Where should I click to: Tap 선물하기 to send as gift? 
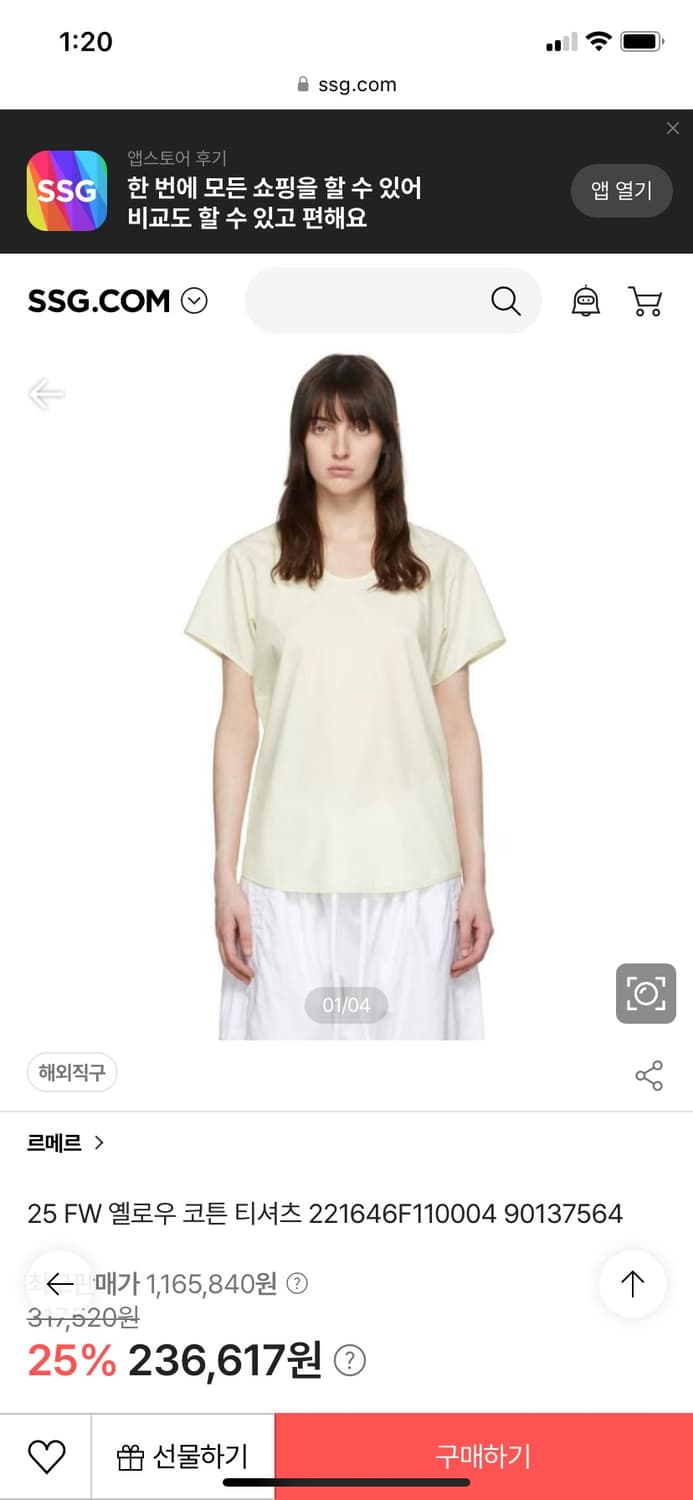(183, 1457)
